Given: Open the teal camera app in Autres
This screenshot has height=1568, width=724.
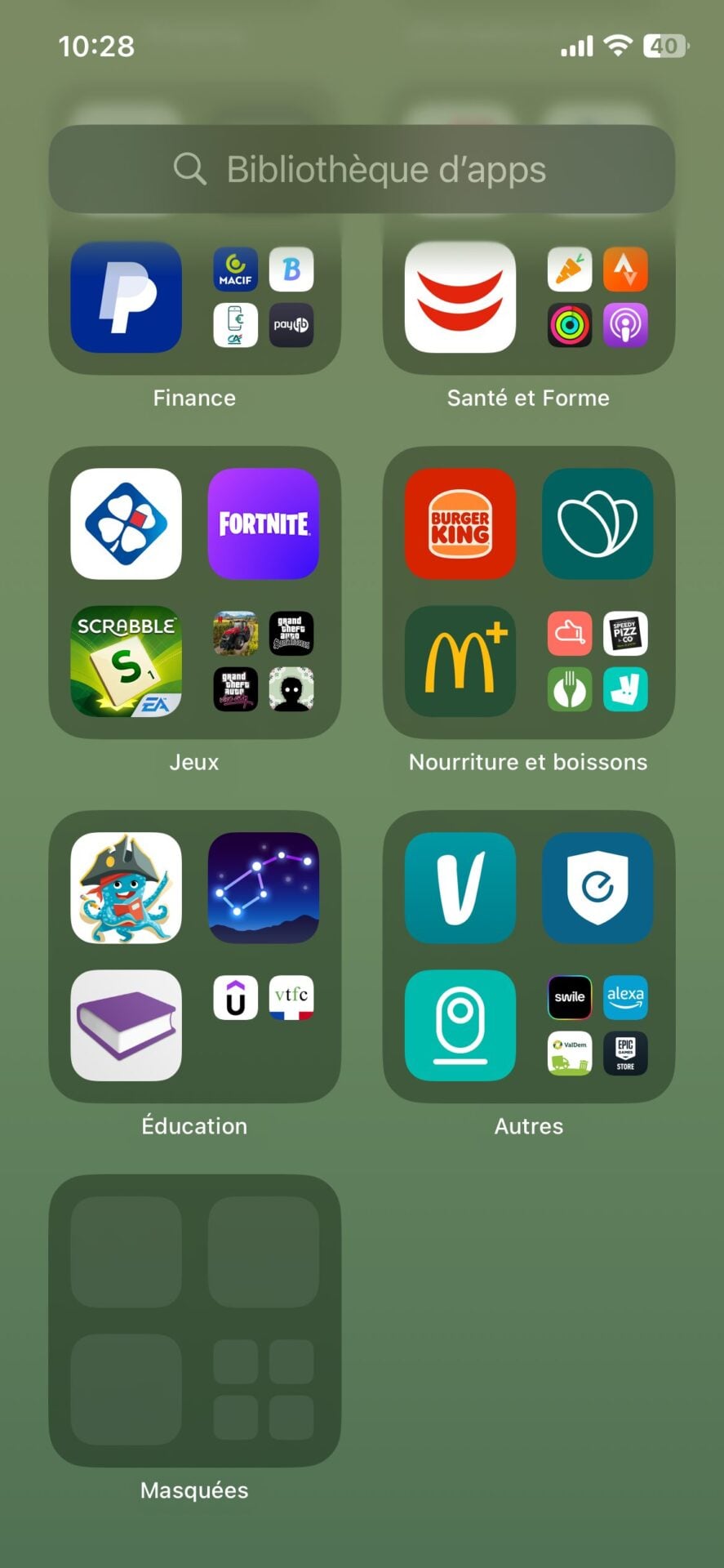Looking at the screenshot, I should [460, 1025].
